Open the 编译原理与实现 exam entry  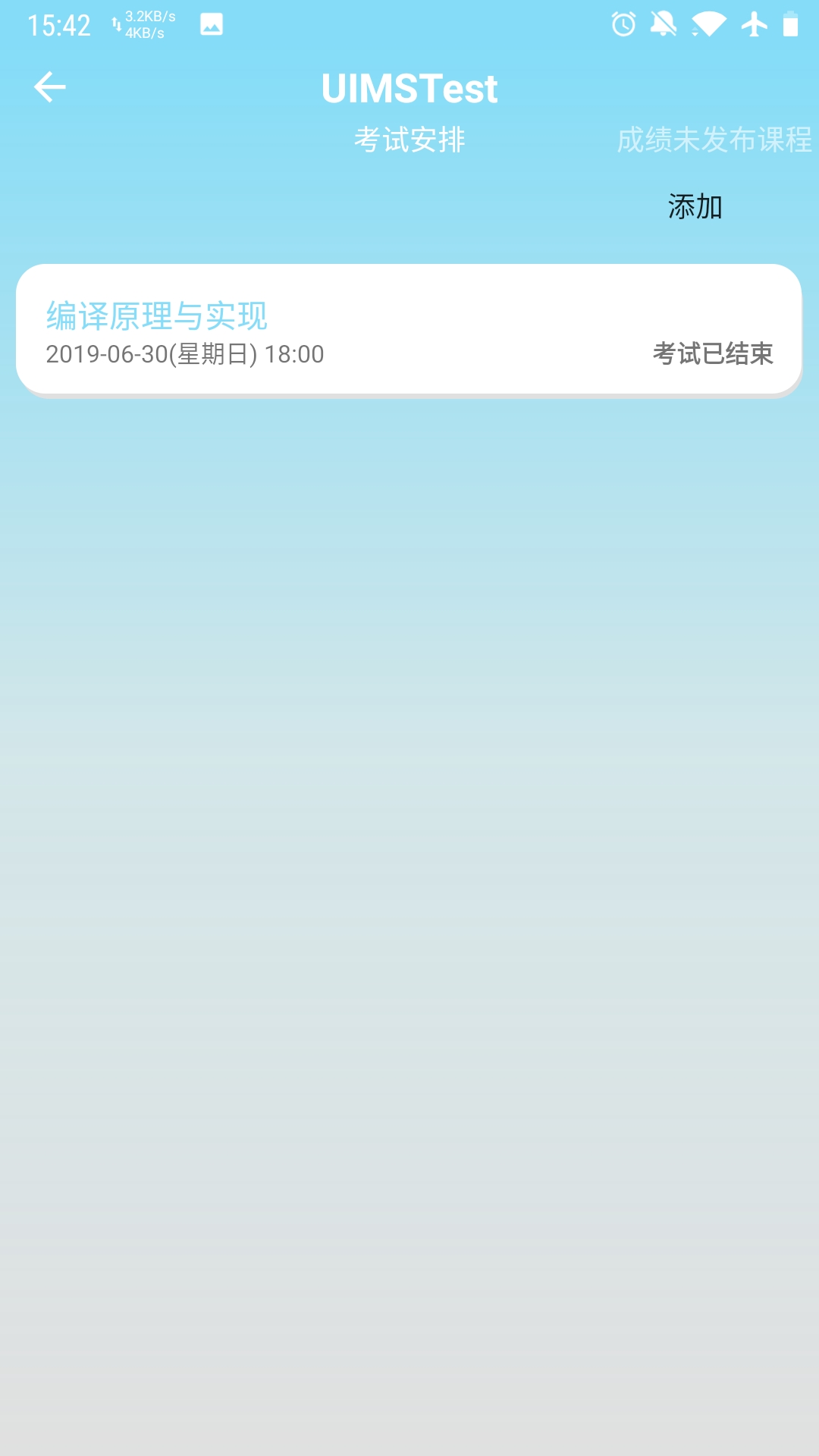pos(156,314)
